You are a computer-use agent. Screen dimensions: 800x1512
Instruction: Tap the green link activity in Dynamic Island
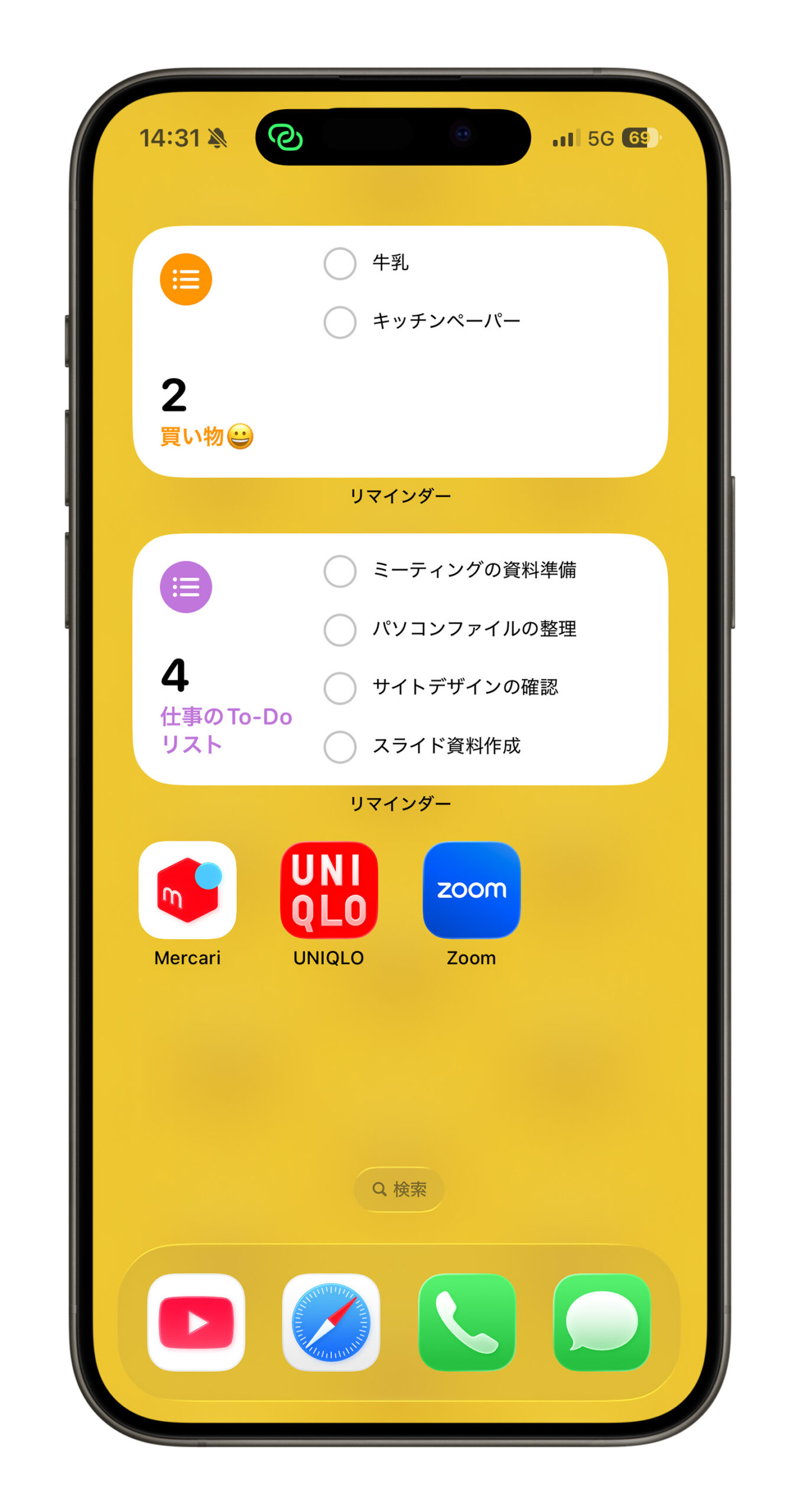[286, 137]
